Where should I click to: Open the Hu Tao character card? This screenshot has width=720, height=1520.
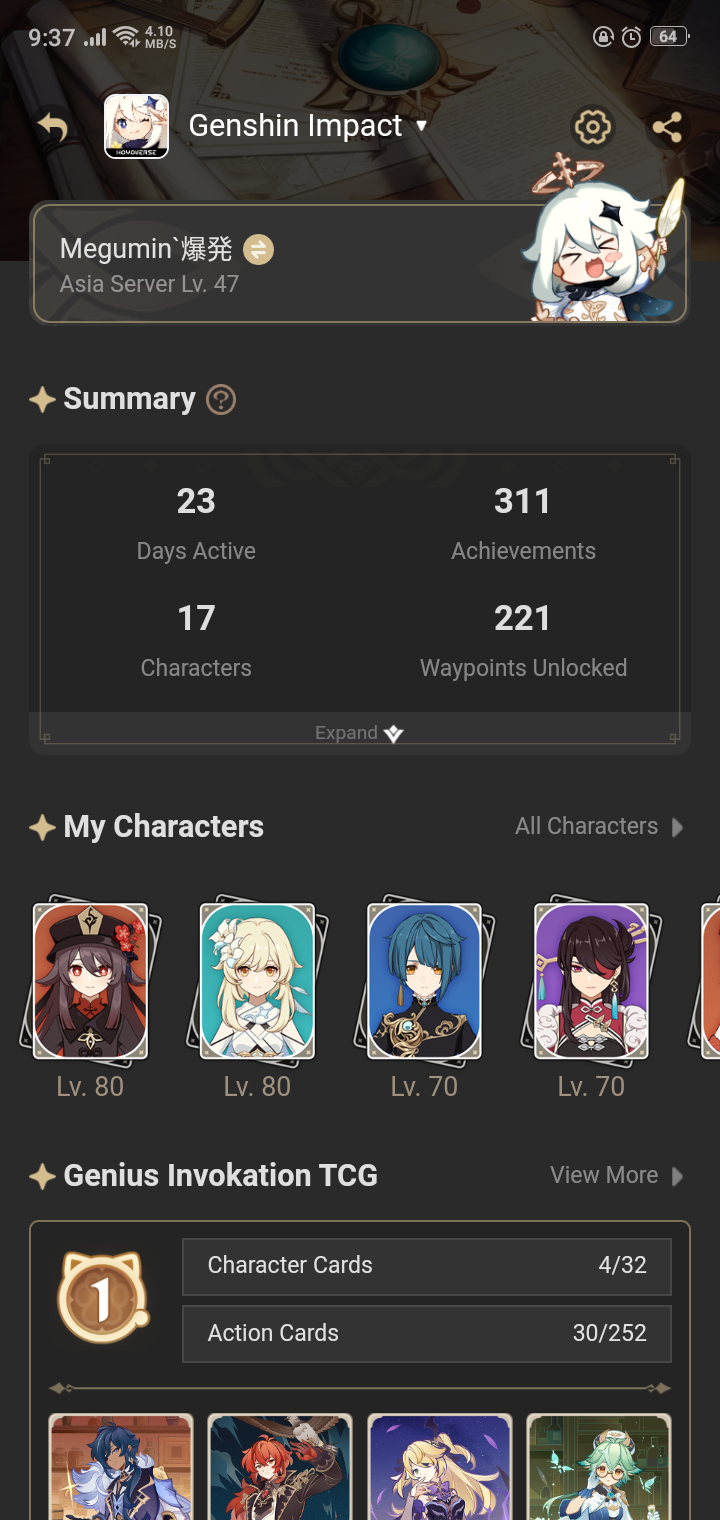point(90,981)
